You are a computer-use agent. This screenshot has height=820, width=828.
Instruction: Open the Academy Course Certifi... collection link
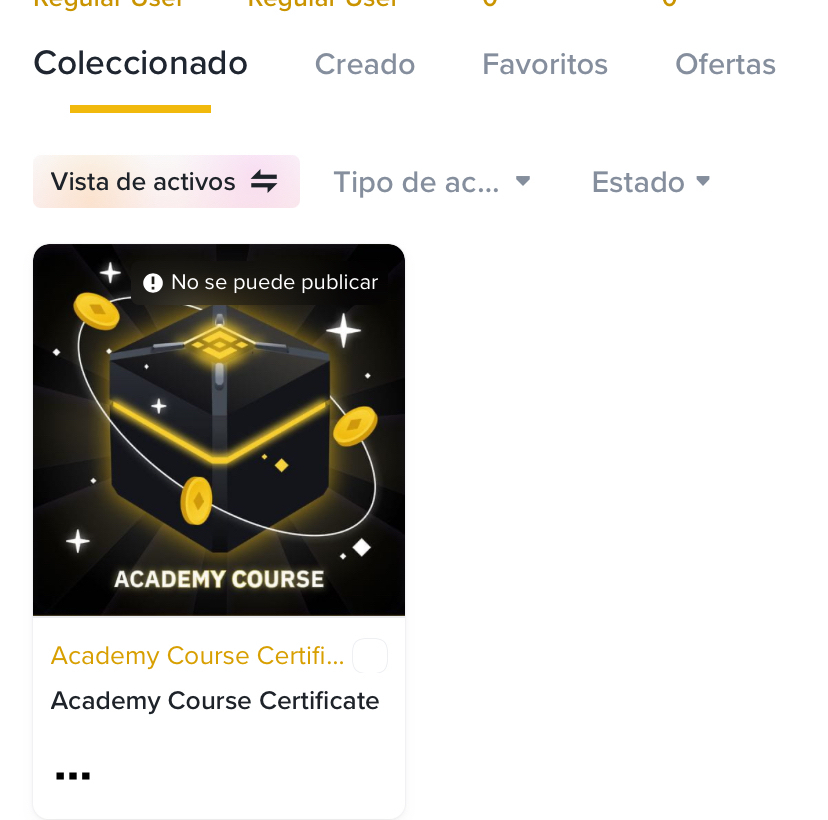[x=198, y=656]
